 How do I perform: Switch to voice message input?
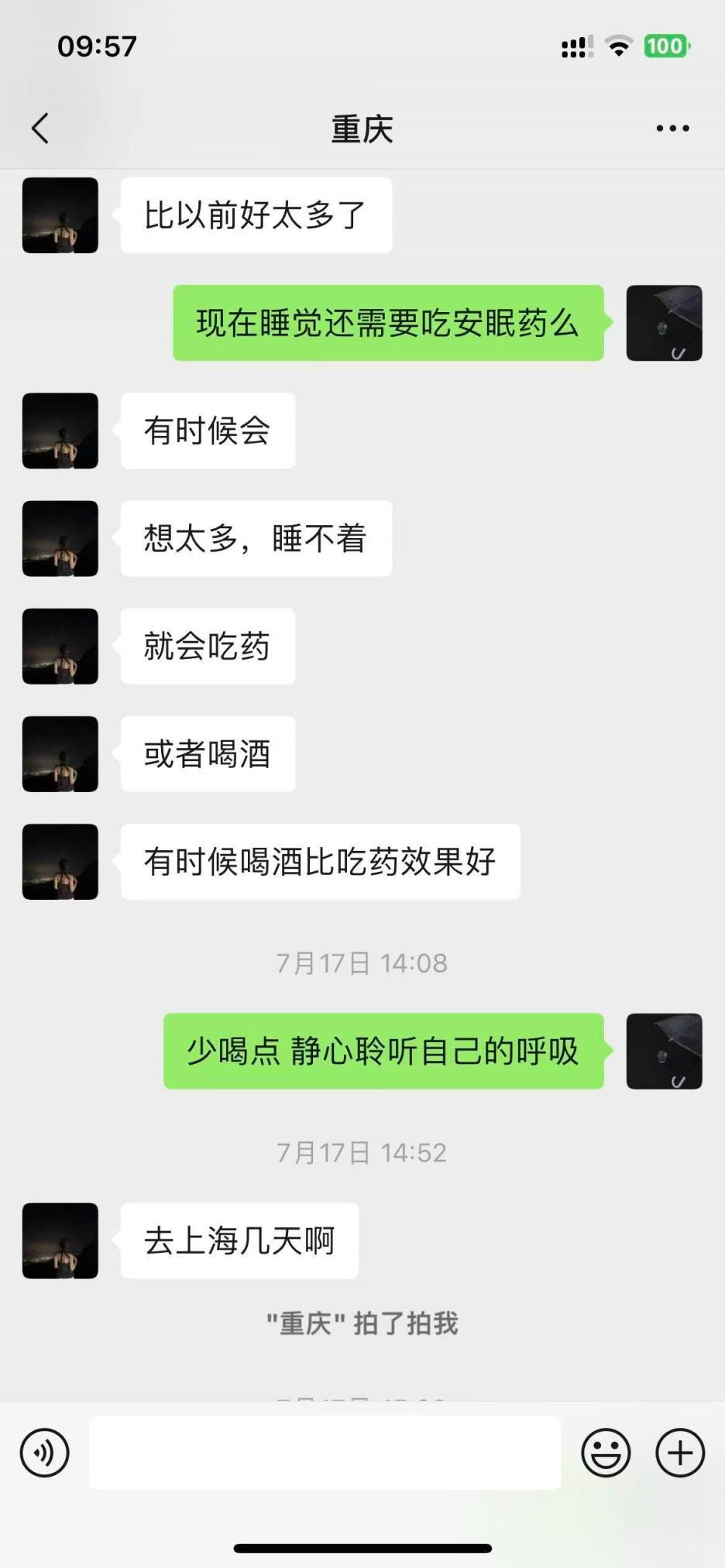(x=45, y=1453)
